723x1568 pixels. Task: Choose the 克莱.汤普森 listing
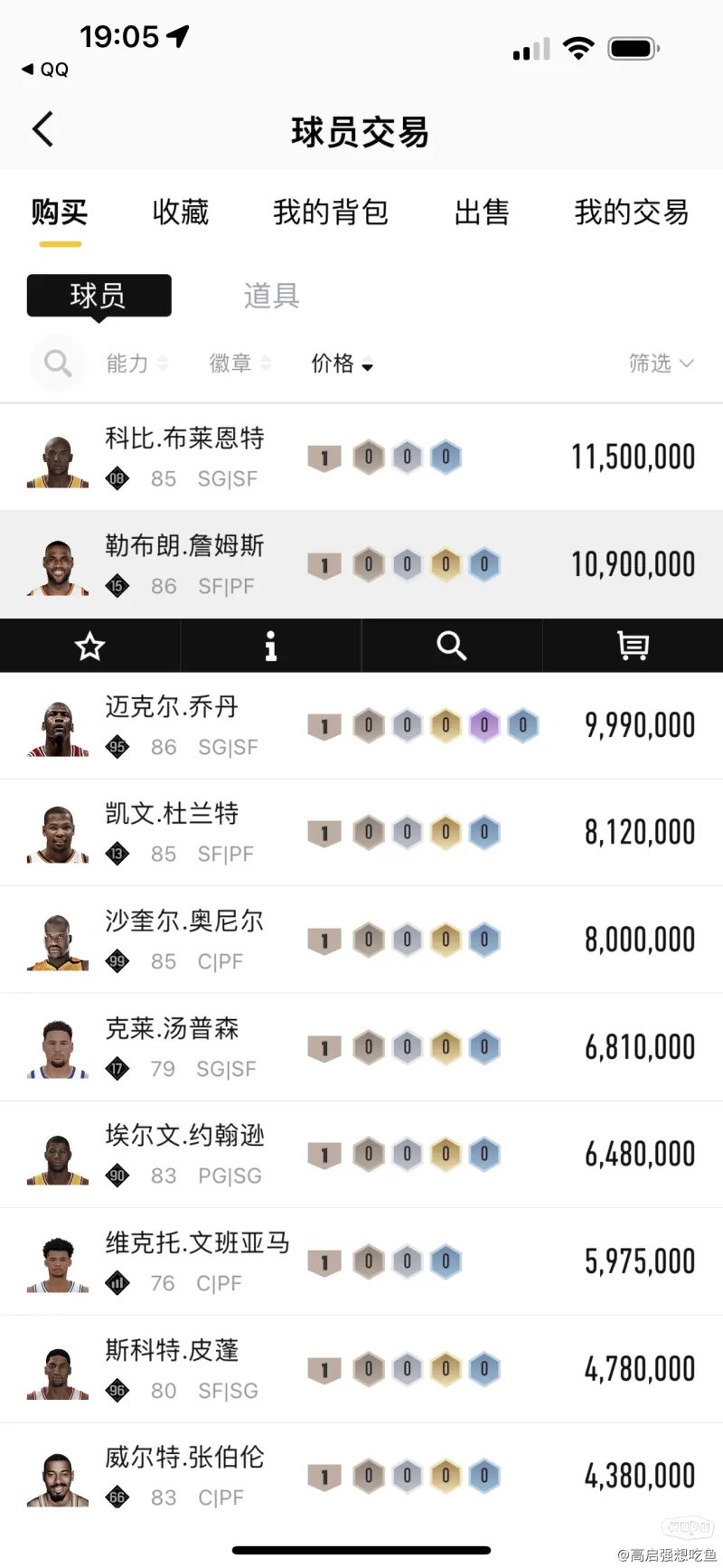coord(361,1047)
